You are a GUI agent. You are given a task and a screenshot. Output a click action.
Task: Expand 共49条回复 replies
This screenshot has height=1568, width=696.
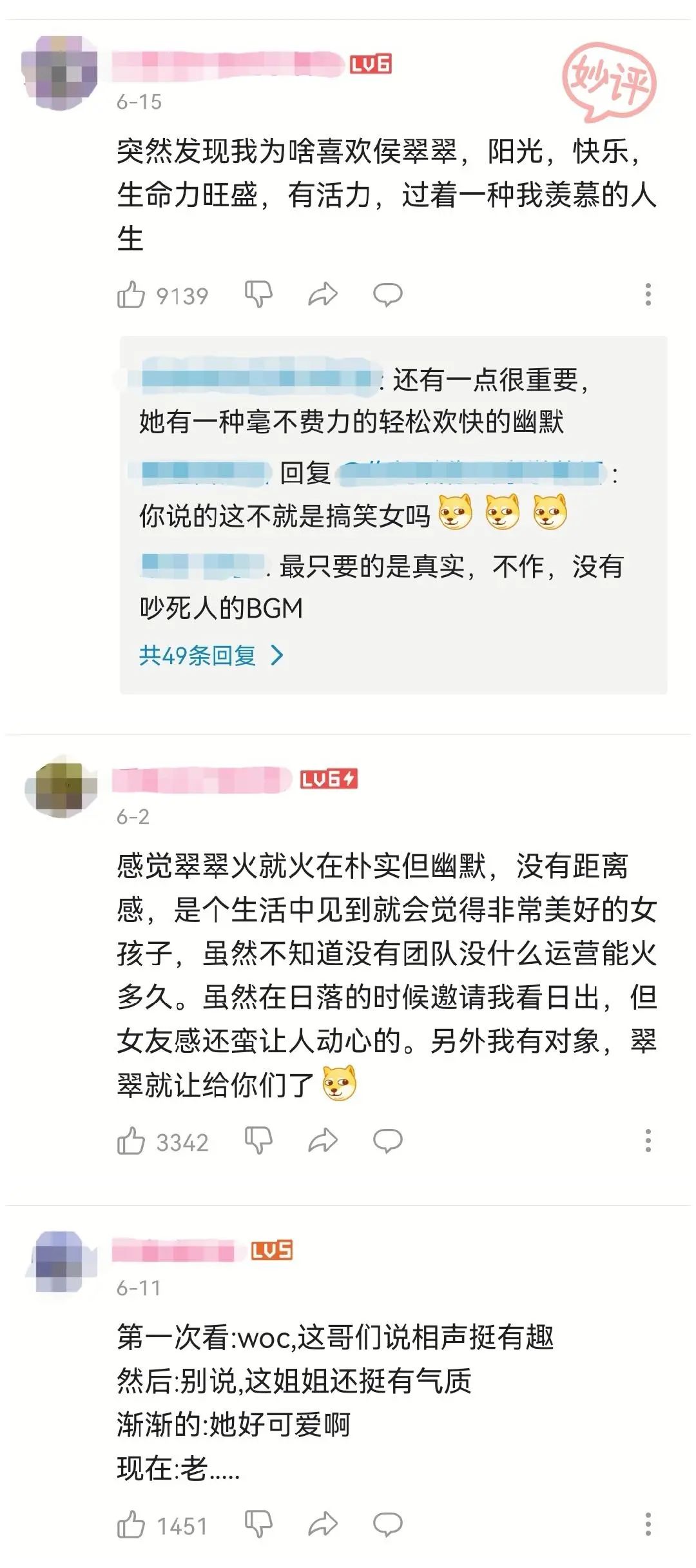click(211, 656)
